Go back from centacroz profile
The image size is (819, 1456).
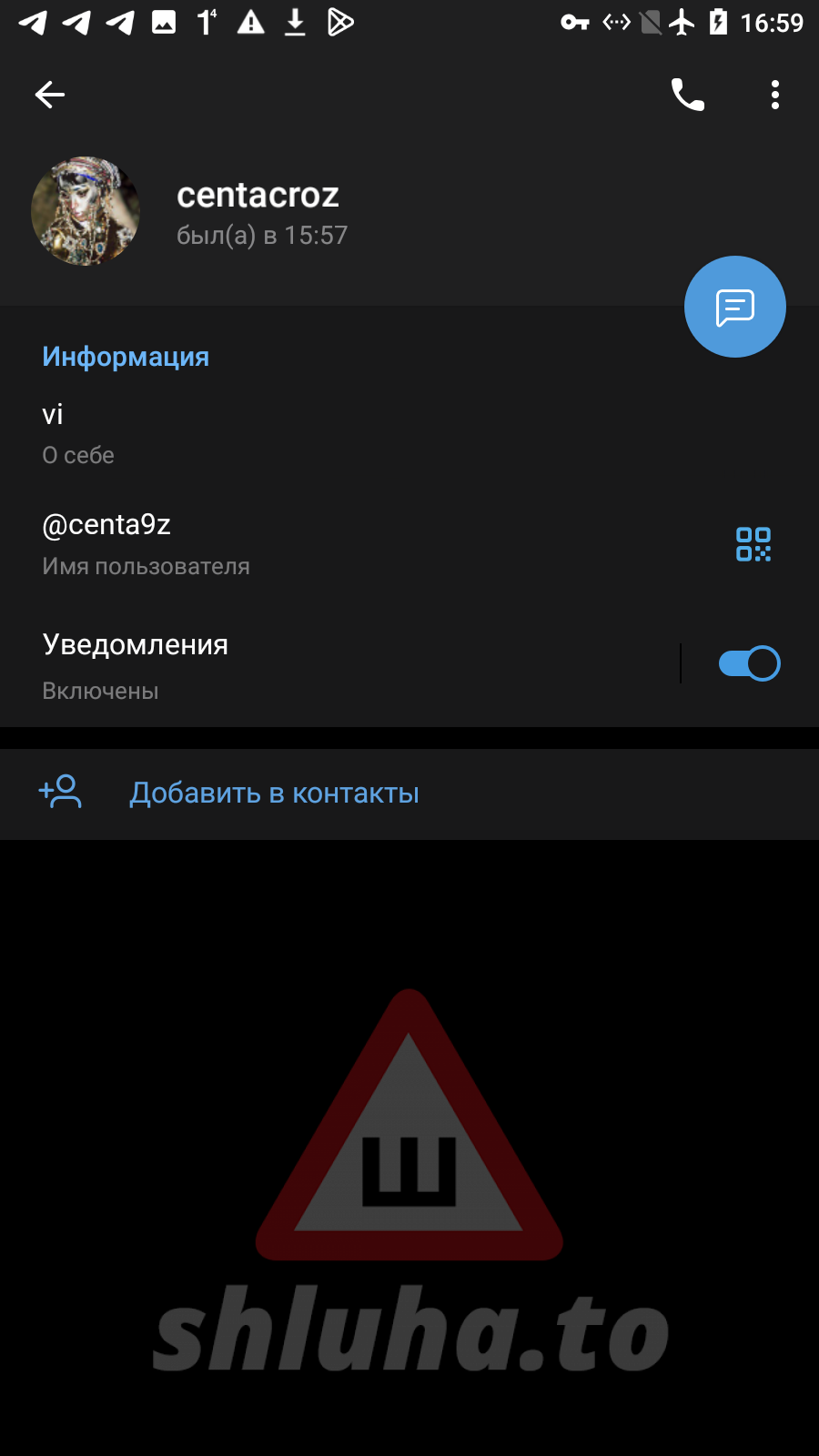click(50, 95)
